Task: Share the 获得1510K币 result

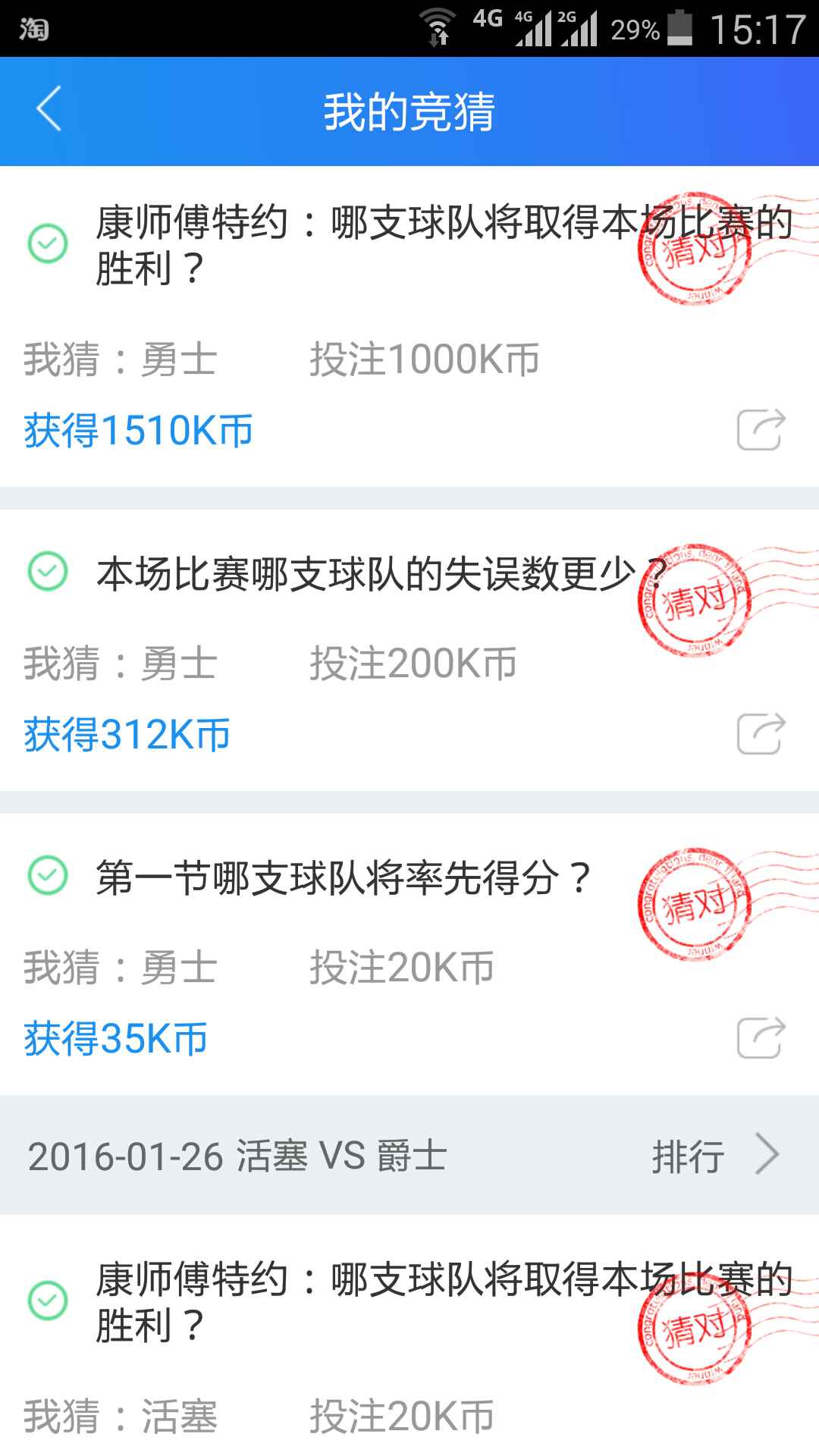Action: [x=761, y=430]
